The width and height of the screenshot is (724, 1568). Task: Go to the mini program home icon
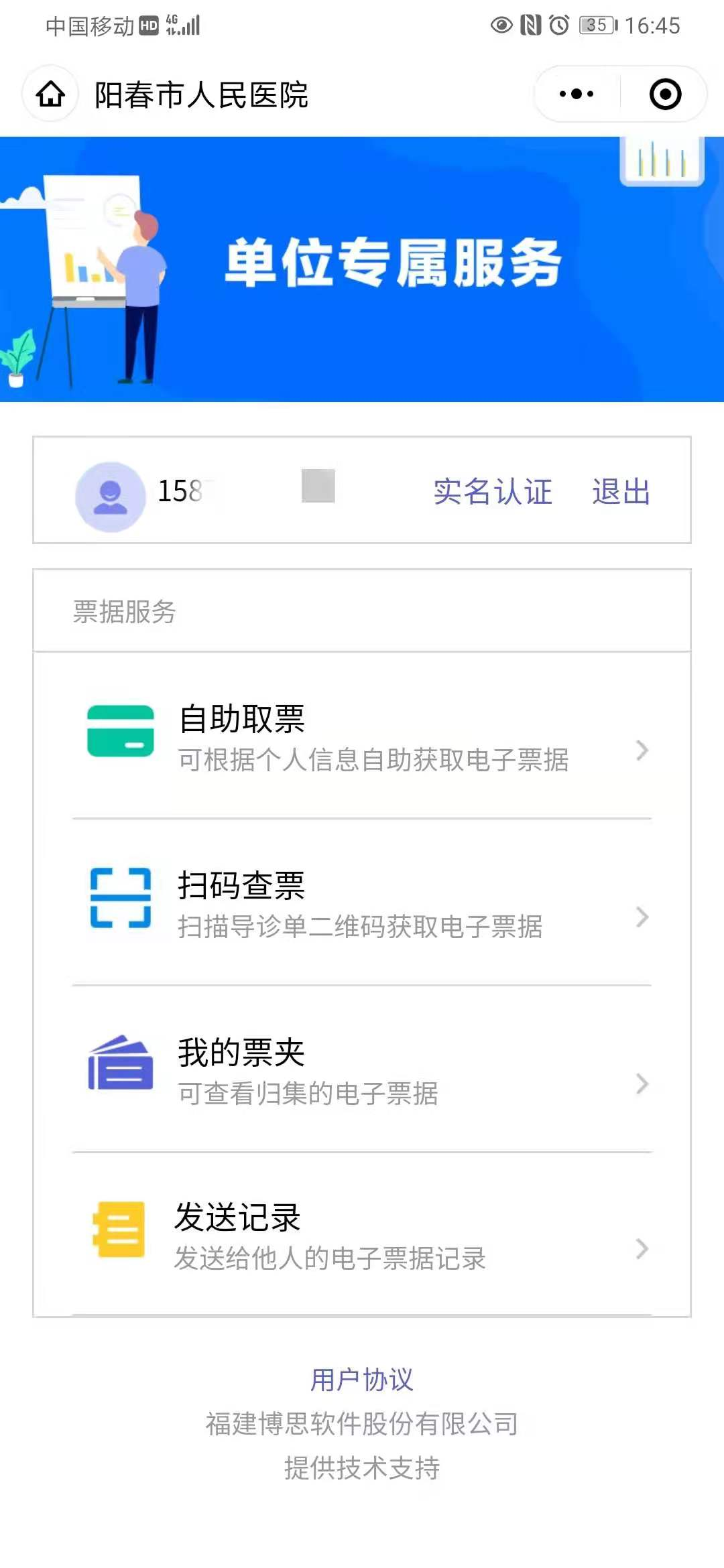(x=51, y=94)
